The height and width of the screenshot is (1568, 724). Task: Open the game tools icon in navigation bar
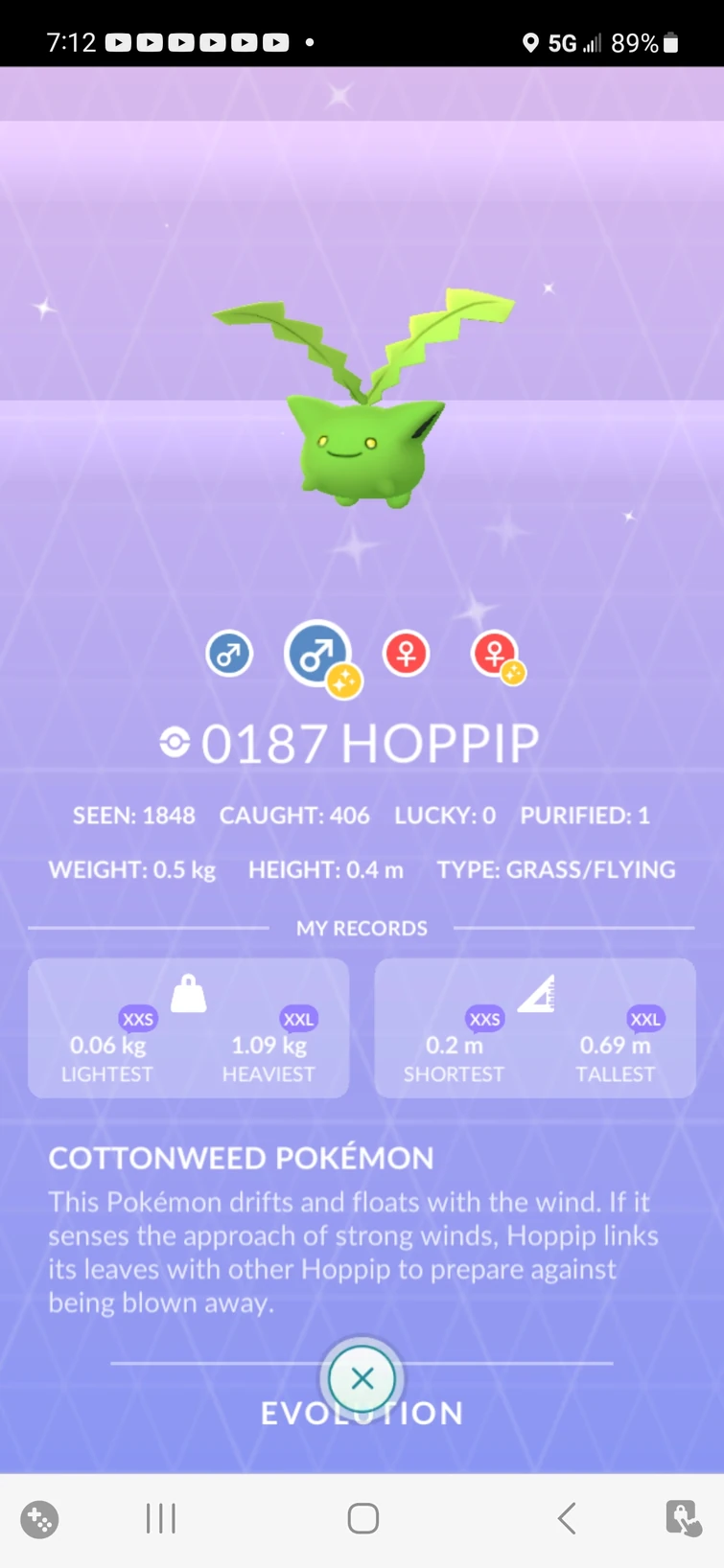pyautogui.click(x=39, y=1519)
